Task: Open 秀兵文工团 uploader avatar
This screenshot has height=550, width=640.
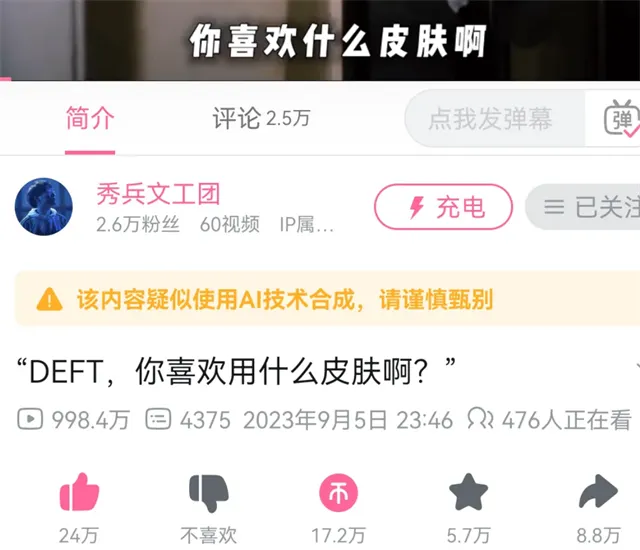Action: point(44,208)
